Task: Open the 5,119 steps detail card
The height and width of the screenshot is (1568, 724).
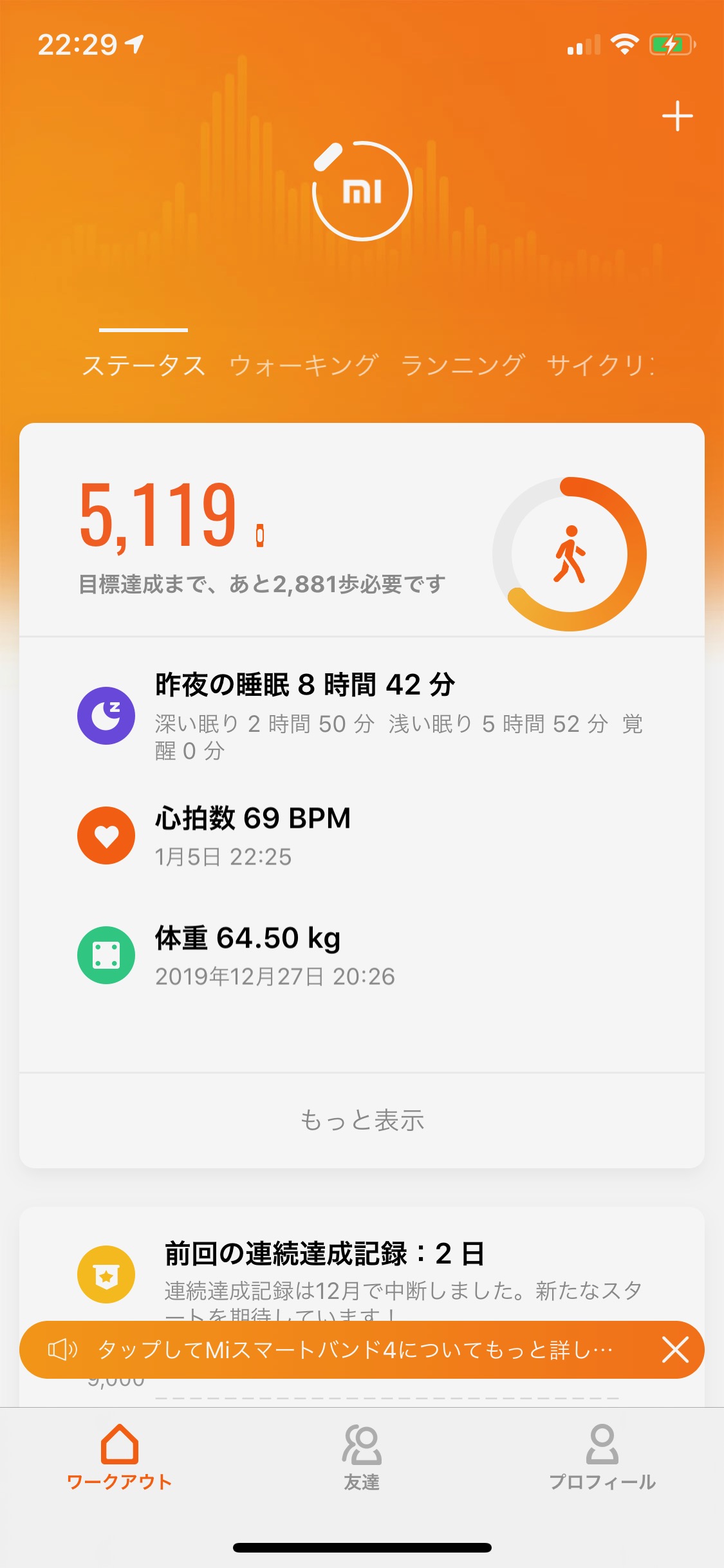Action: pyautogui.click(x=362, y=530)
